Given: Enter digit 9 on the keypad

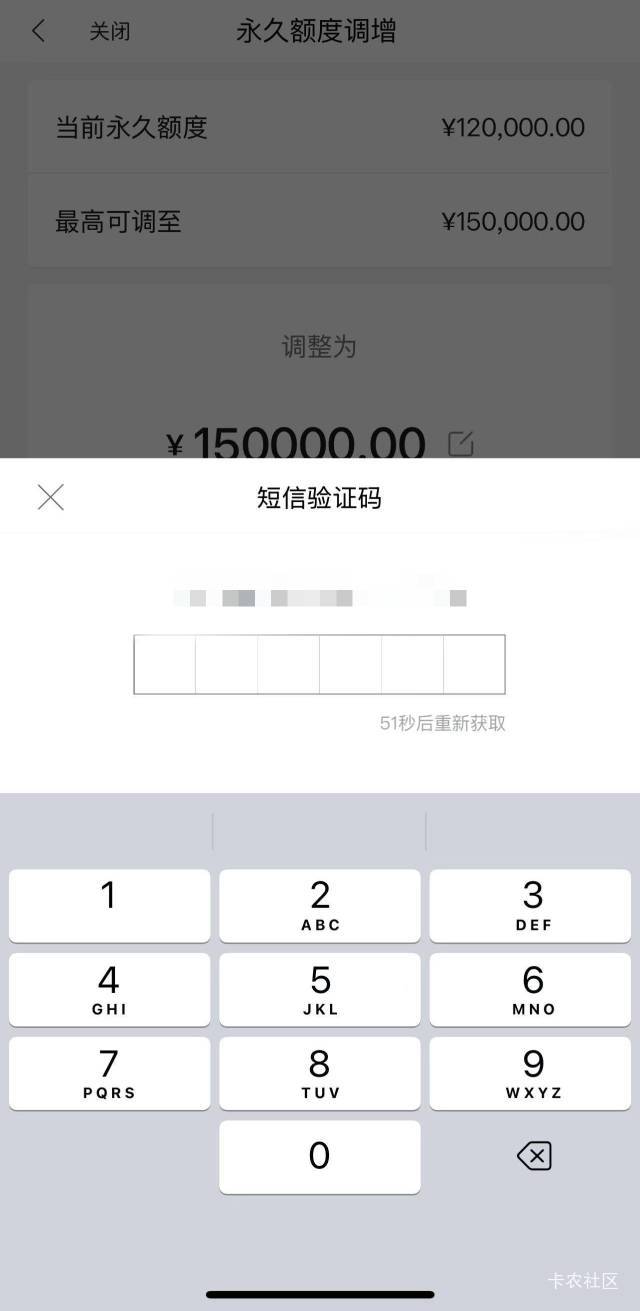Looking at the screenshot, I should [x=530, y=1073].
